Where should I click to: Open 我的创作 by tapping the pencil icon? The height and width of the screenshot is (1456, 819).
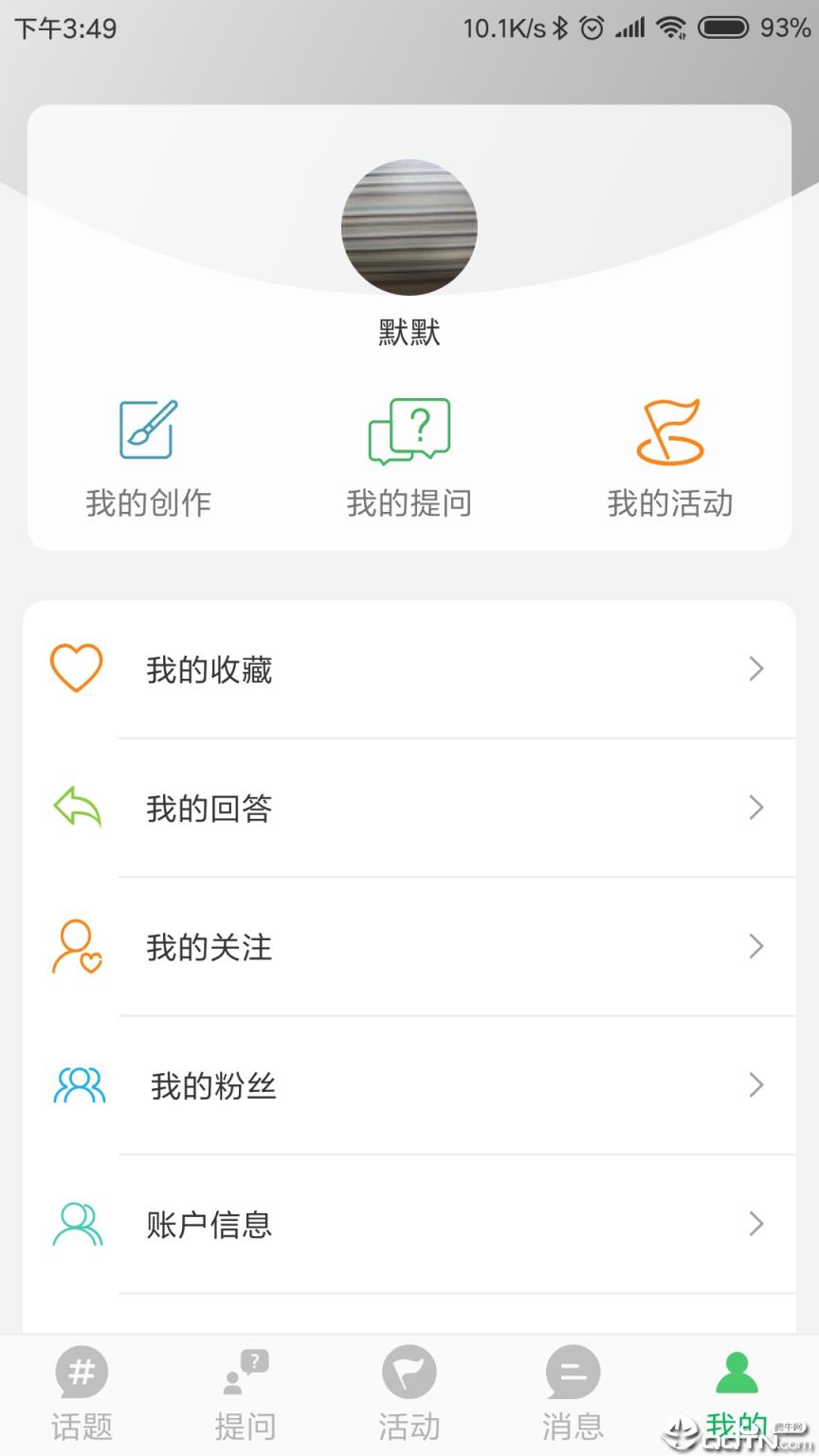click(x=147, y=428)
